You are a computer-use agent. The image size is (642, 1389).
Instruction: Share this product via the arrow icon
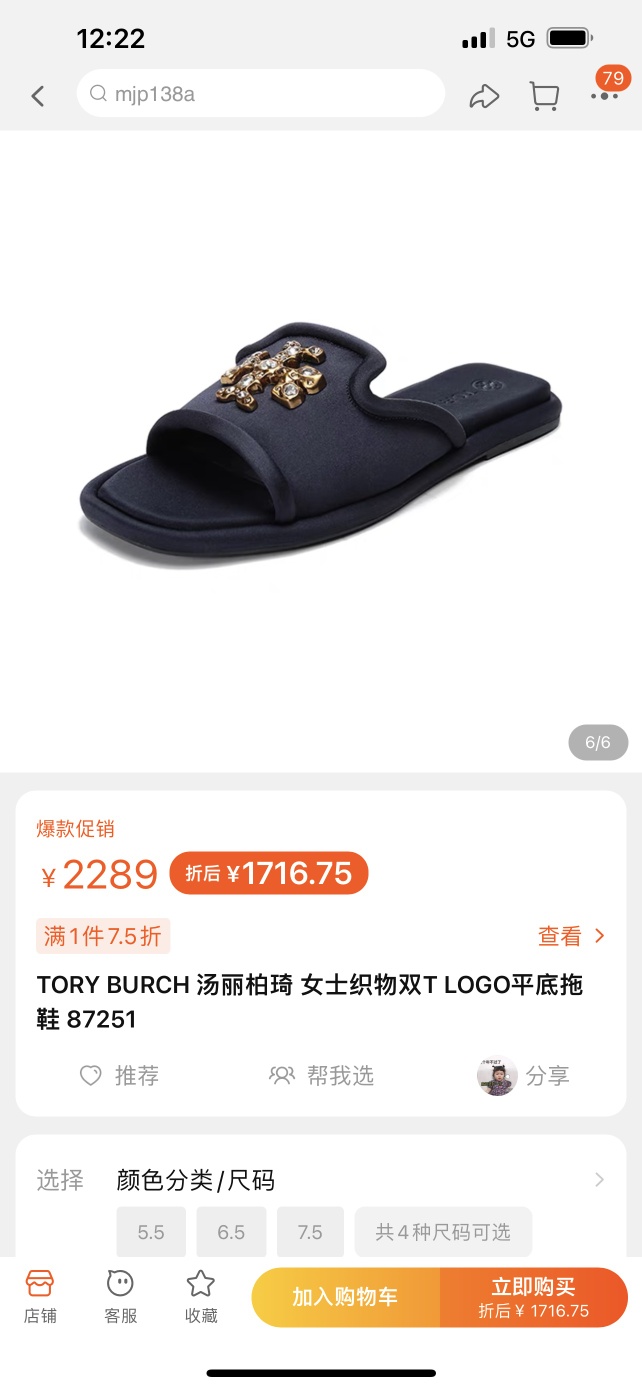(484, 96)
